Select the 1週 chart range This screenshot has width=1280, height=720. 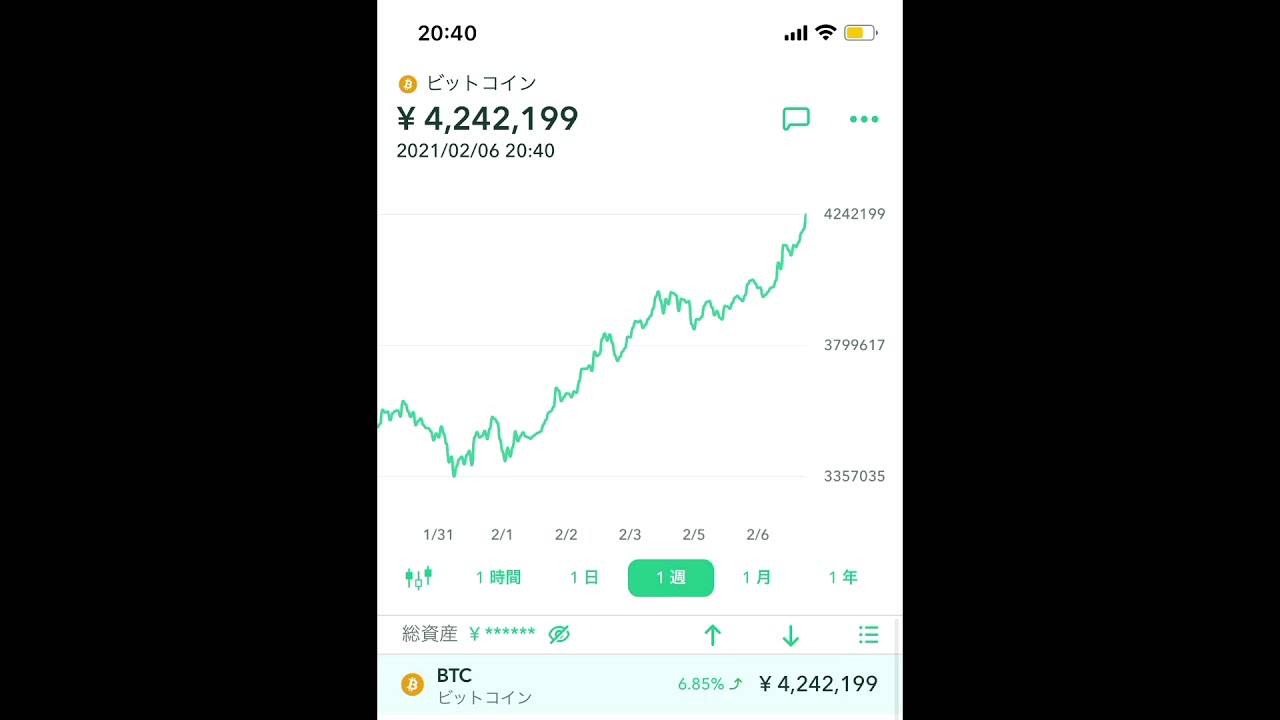(x=670, y=578)
